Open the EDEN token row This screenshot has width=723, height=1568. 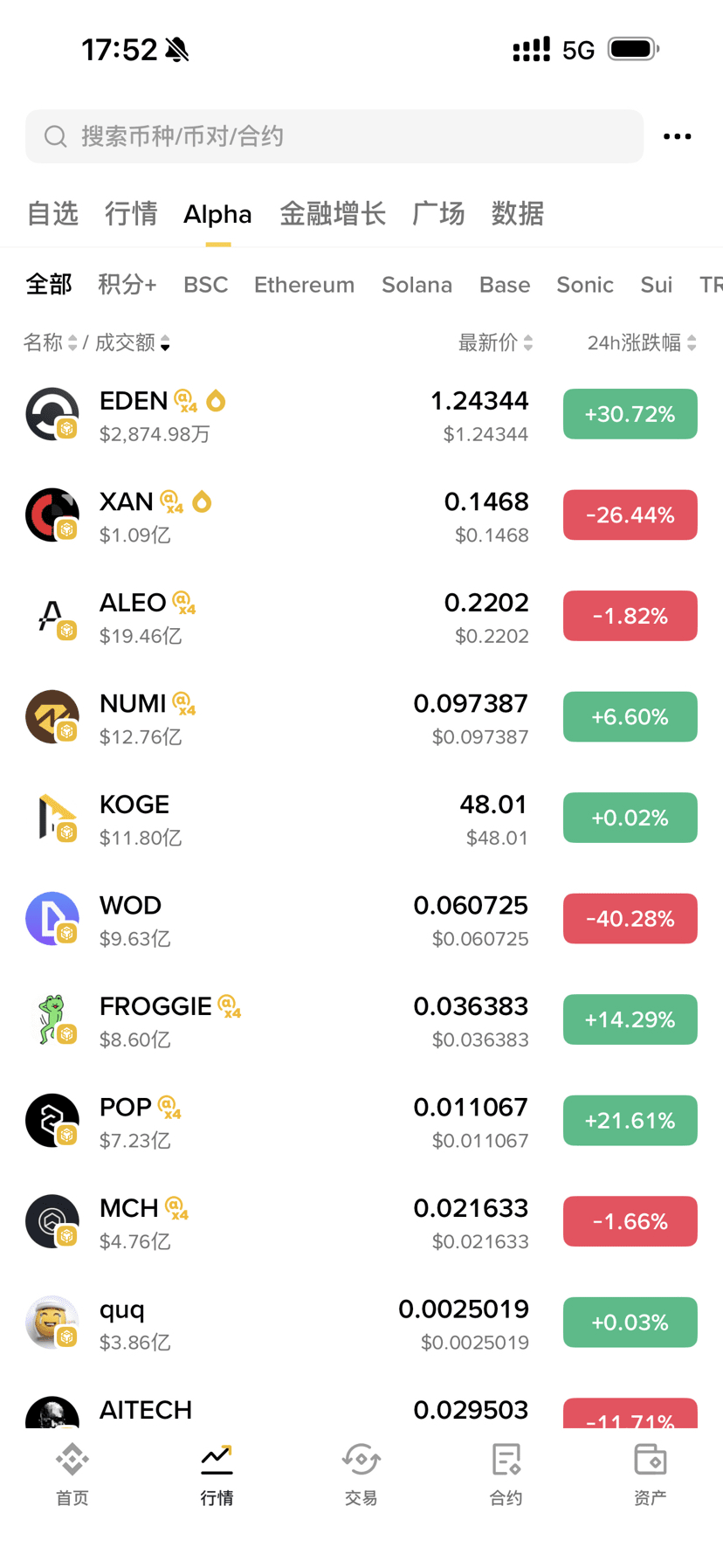(361, 414)
